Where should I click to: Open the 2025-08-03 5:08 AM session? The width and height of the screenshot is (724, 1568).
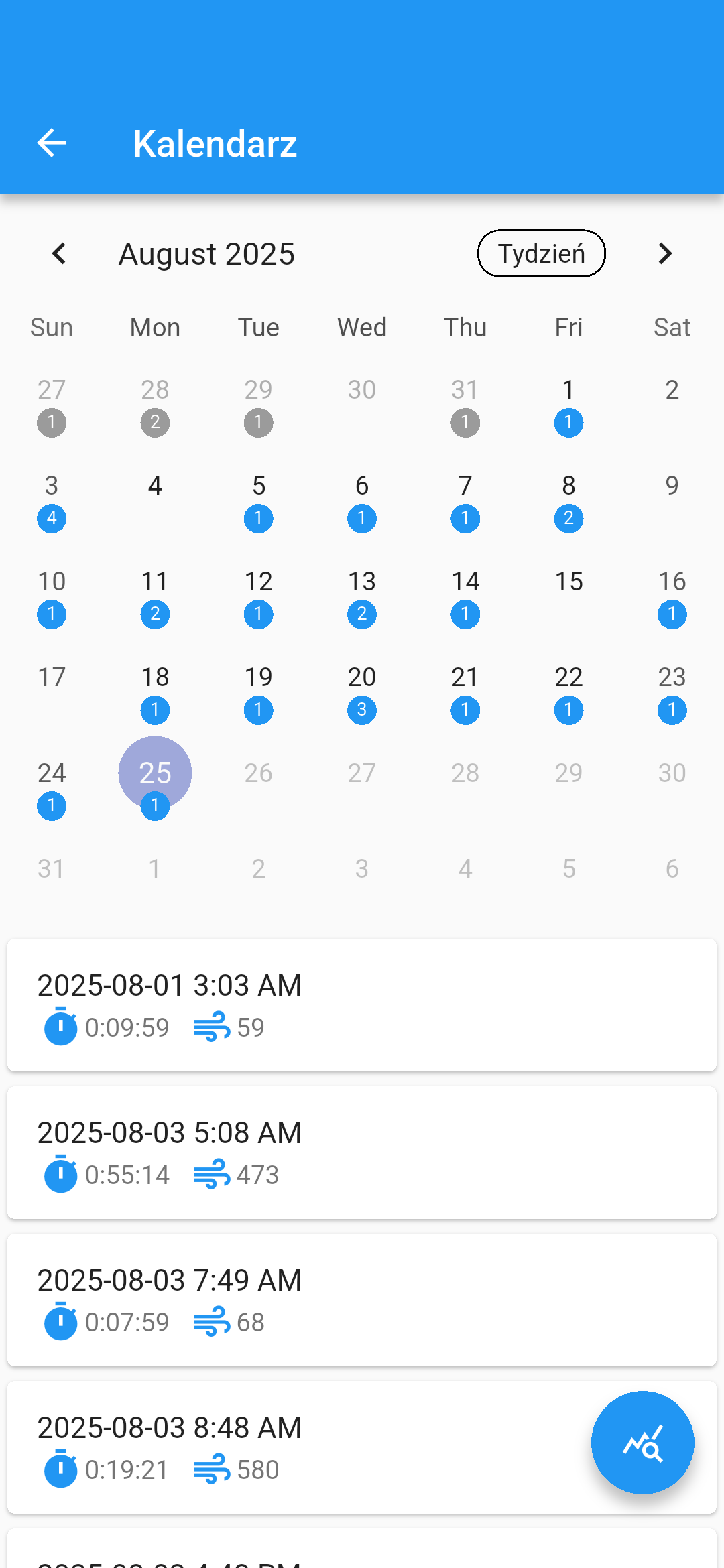pos(362,1152)
